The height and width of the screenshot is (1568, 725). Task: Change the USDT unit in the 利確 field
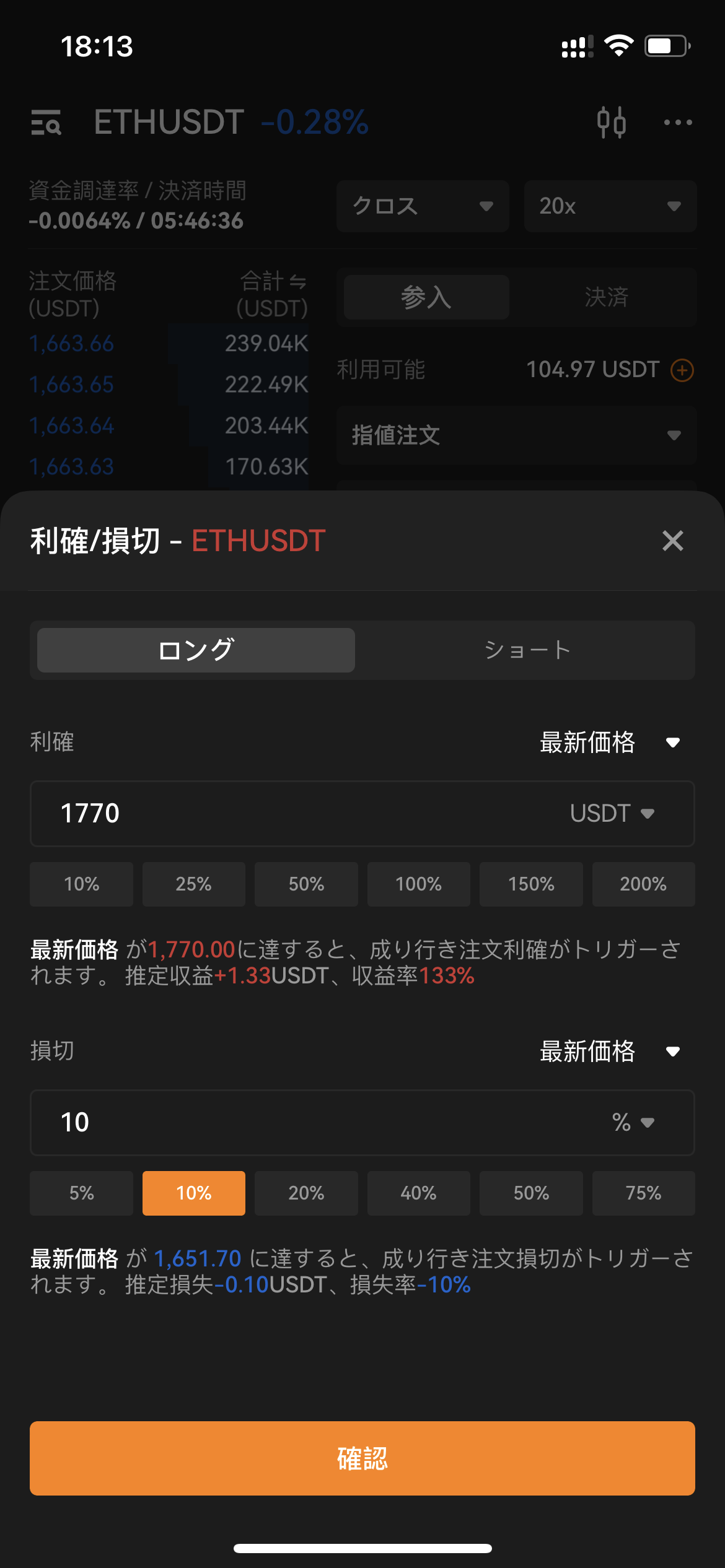click(612, 813)
